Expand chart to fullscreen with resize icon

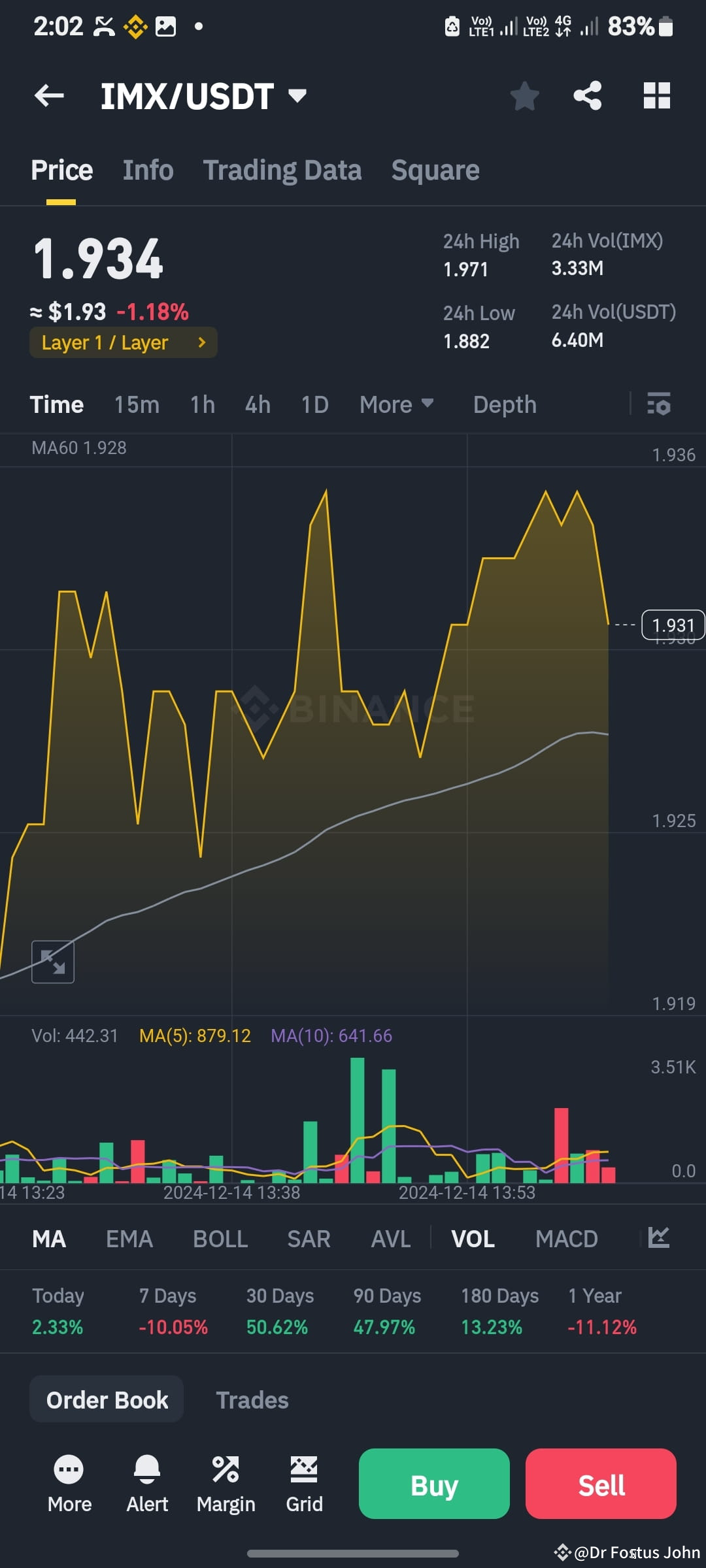(x=52, y=961)
